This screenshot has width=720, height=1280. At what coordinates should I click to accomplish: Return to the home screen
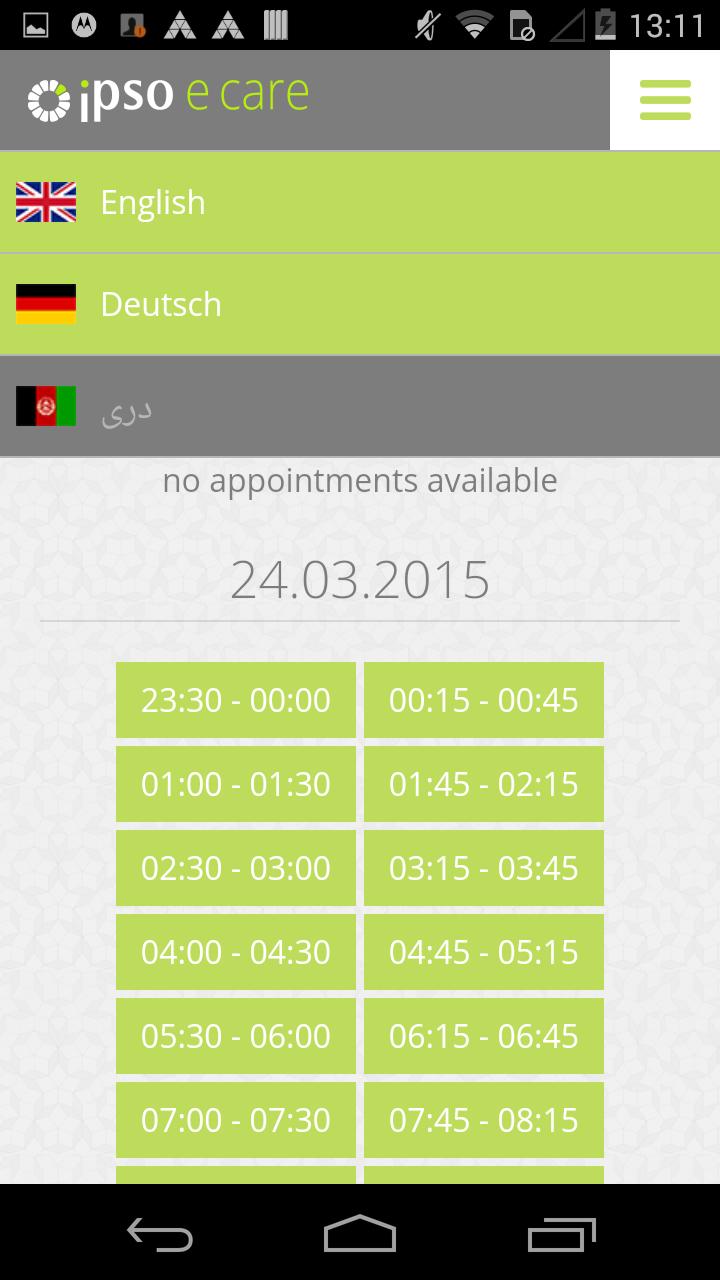(x=360, y=1234)
